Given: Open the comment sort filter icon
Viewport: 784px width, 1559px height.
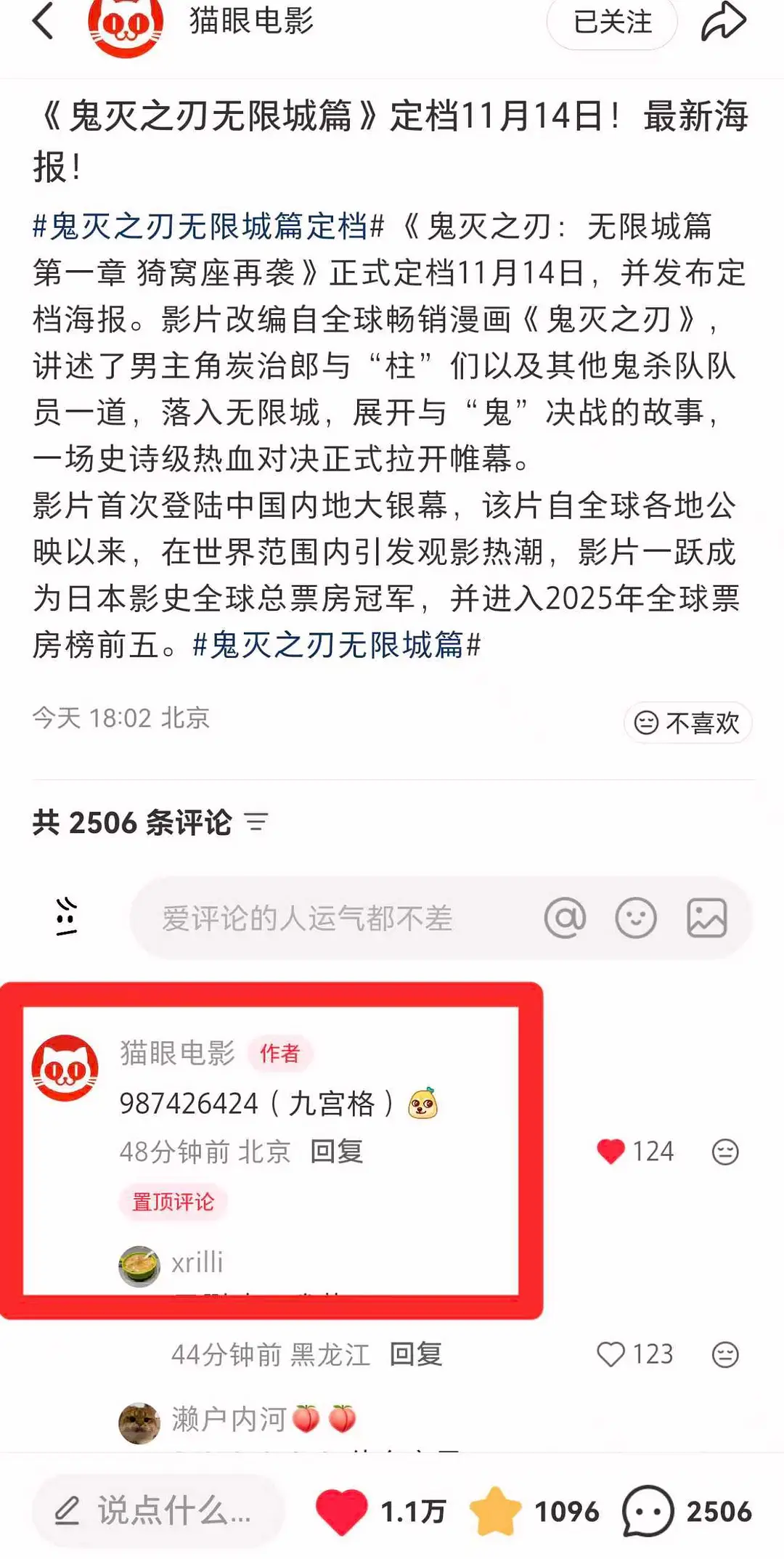Looking at the screenshot, I should 256,823.
